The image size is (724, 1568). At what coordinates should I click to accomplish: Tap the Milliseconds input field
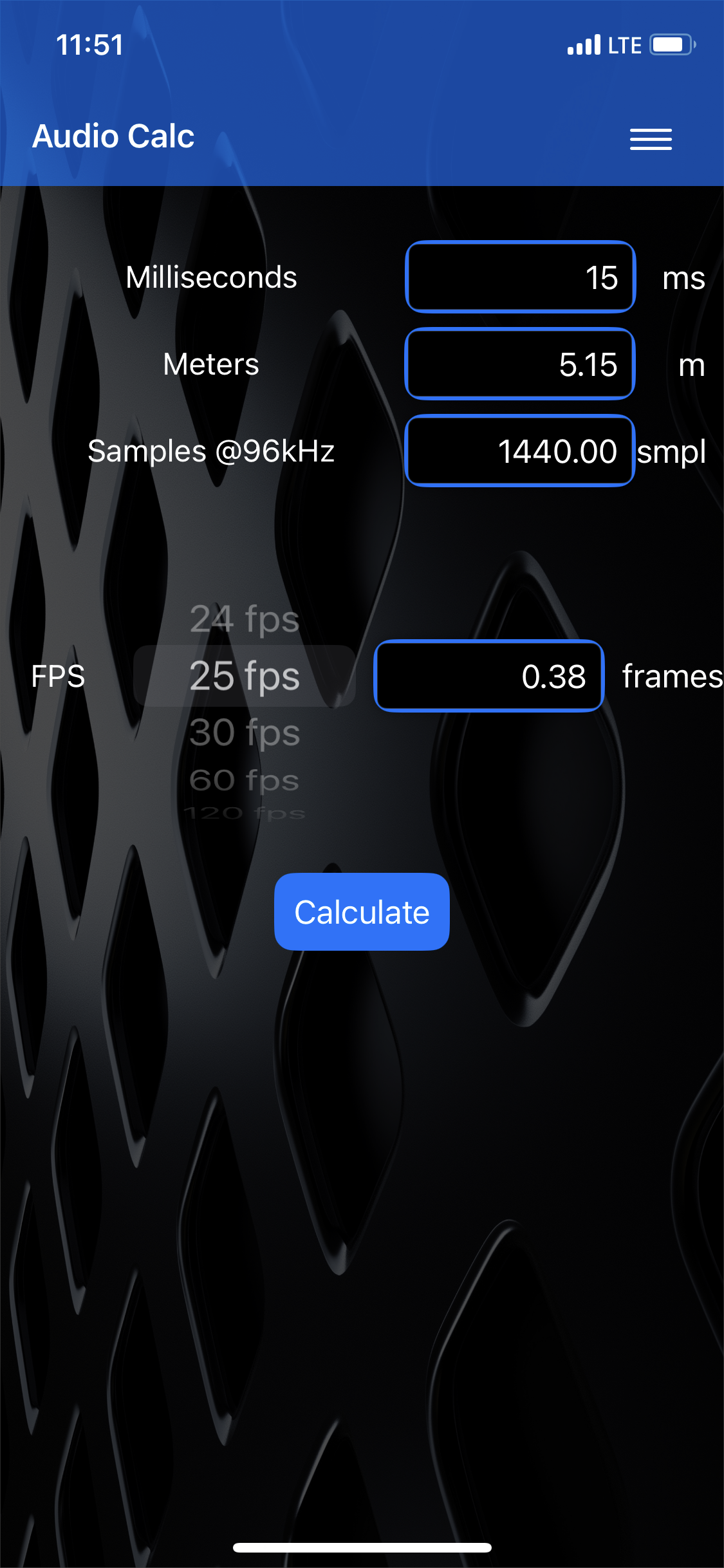point(520,277)
